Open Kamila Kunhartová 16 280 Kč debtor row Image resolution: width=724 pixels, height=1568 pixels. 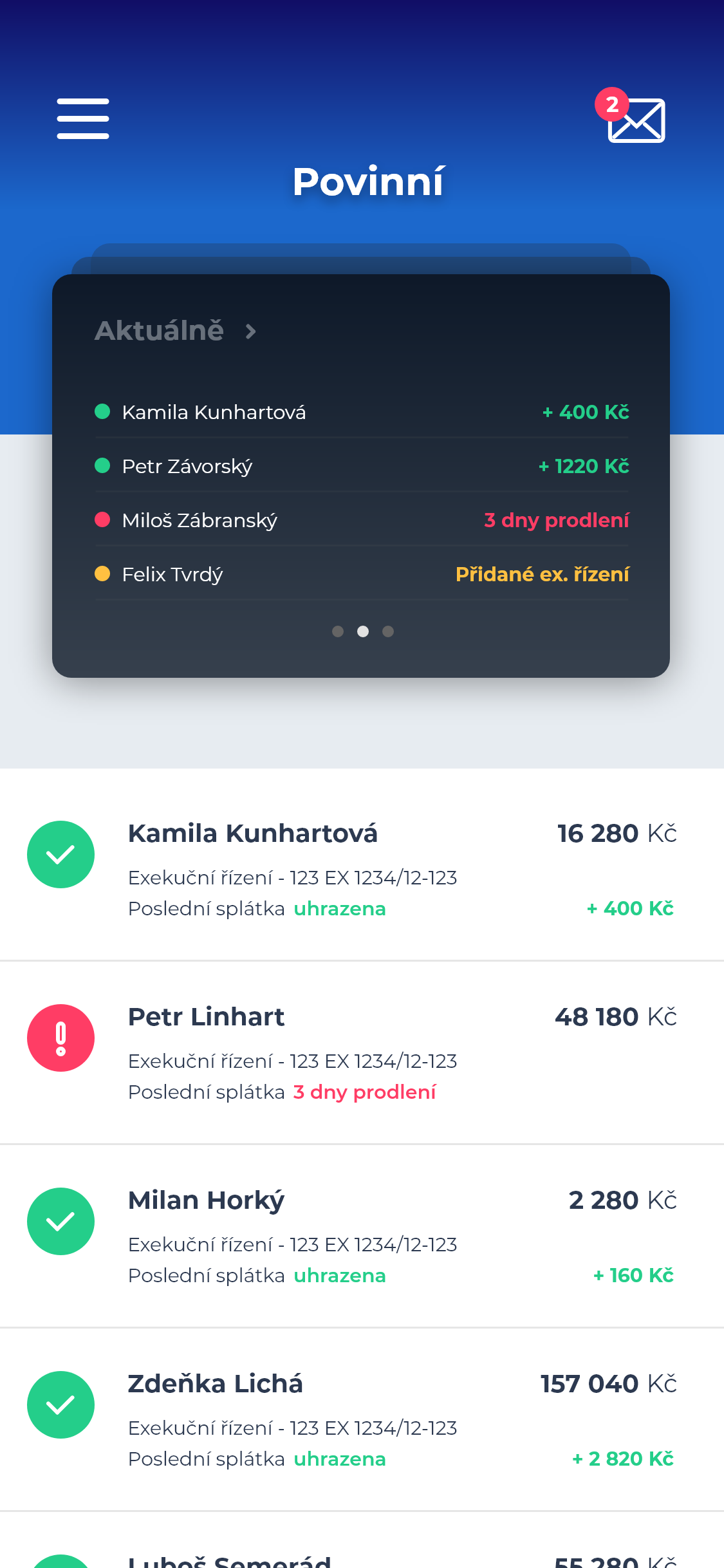coord(361,866)
